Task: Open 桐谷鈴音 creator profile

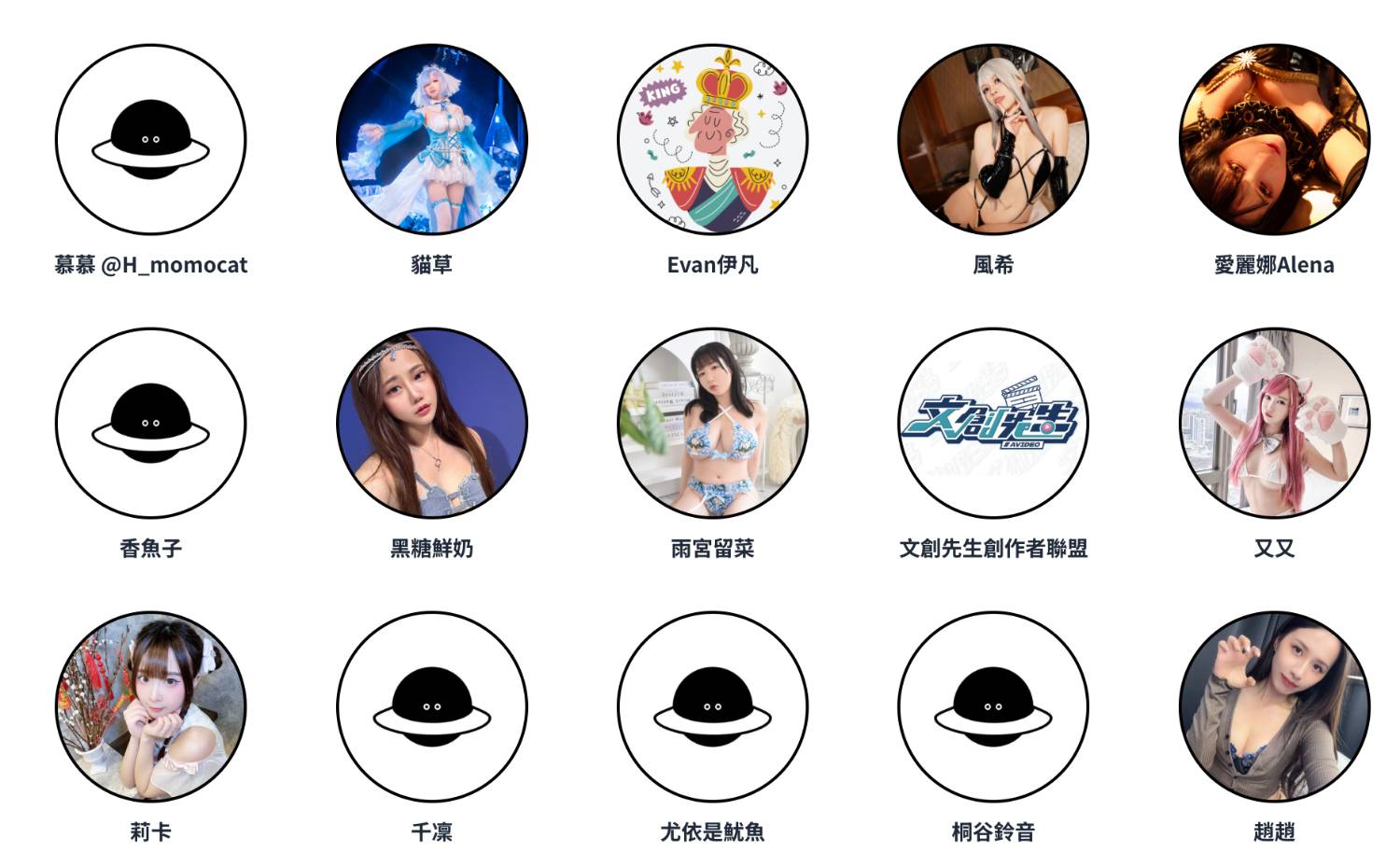Action: (x=993, y=706)
